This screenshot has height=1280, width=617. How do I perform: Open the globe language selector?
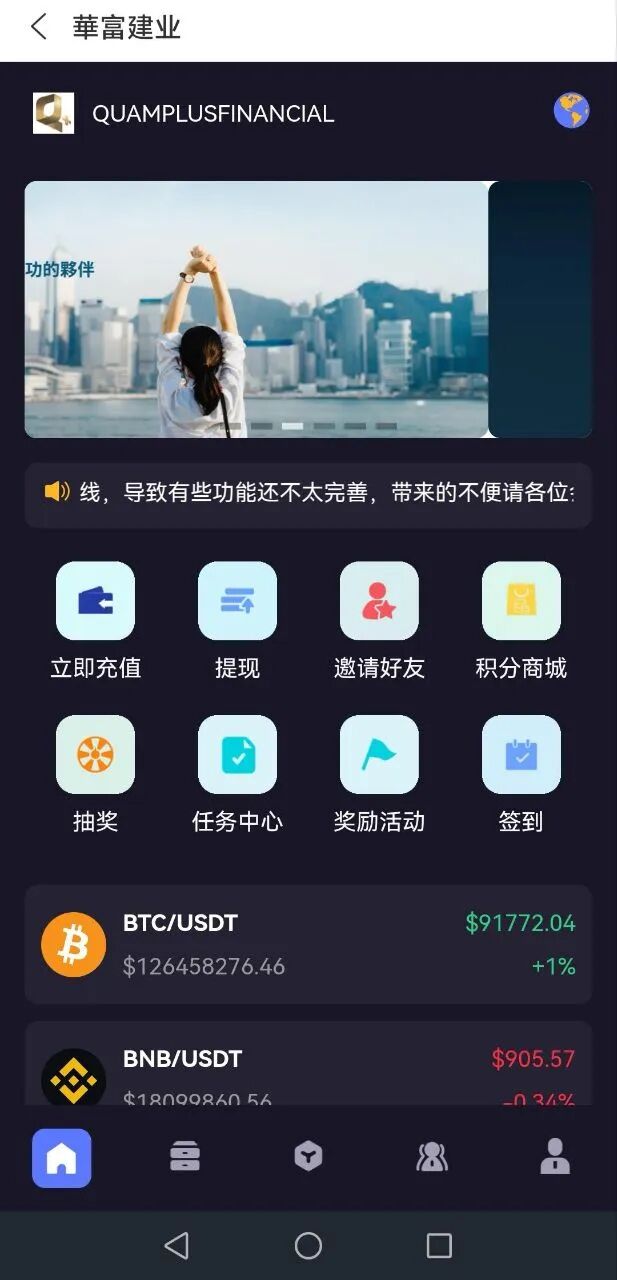coord(571,111)
